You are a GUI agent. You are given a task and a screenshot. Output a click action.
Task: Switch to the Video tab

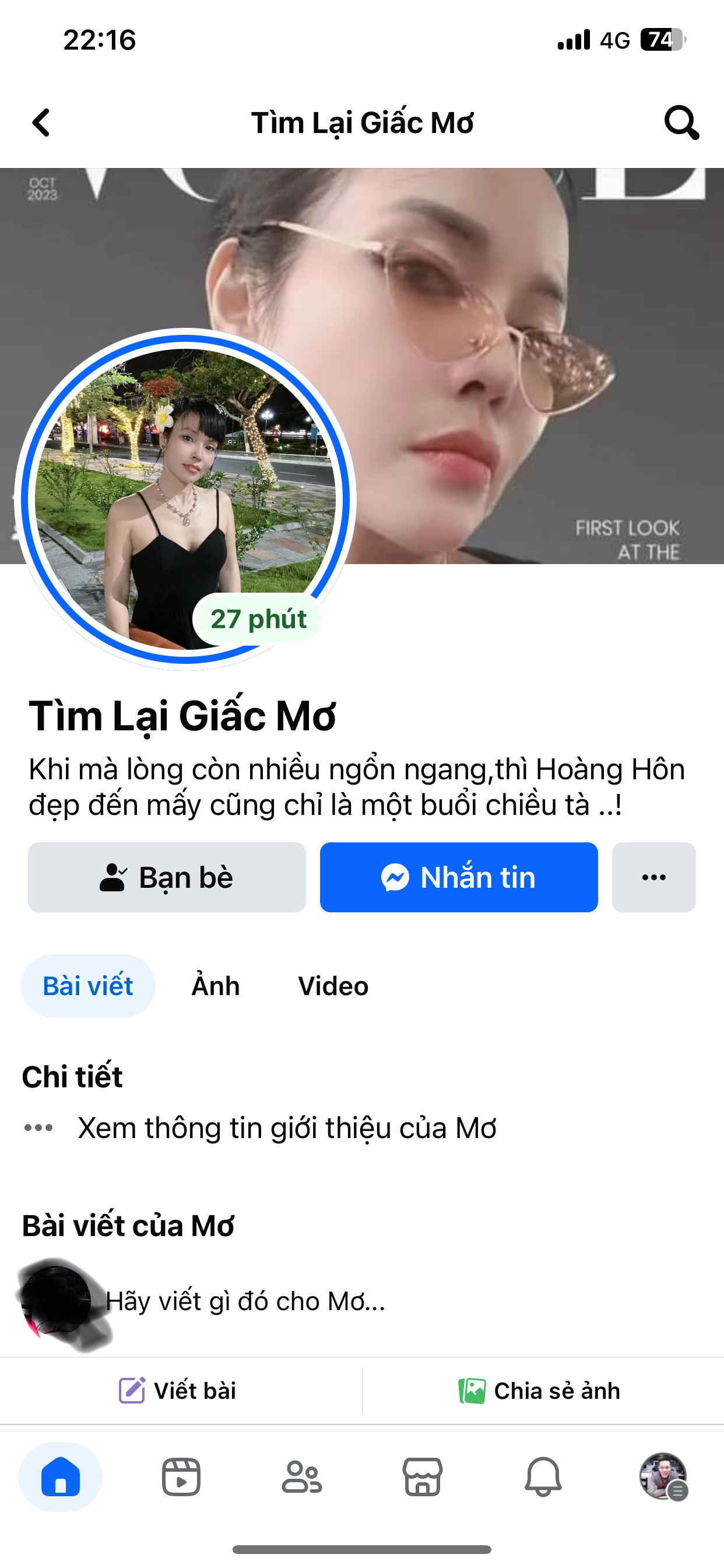pyautogui.click(x=333, y=986)
